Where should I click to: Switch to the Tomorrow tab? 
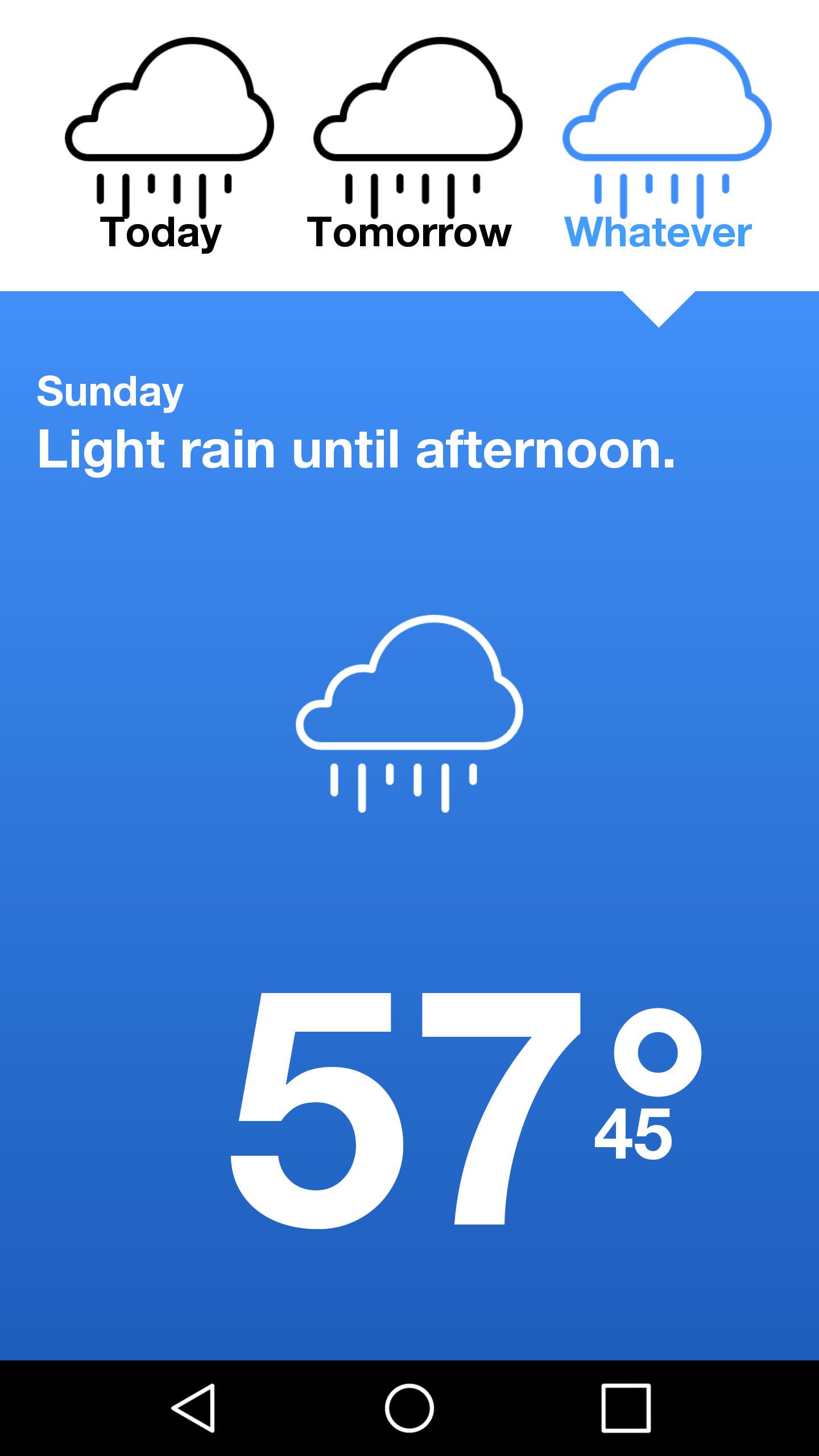pos(411,146)
